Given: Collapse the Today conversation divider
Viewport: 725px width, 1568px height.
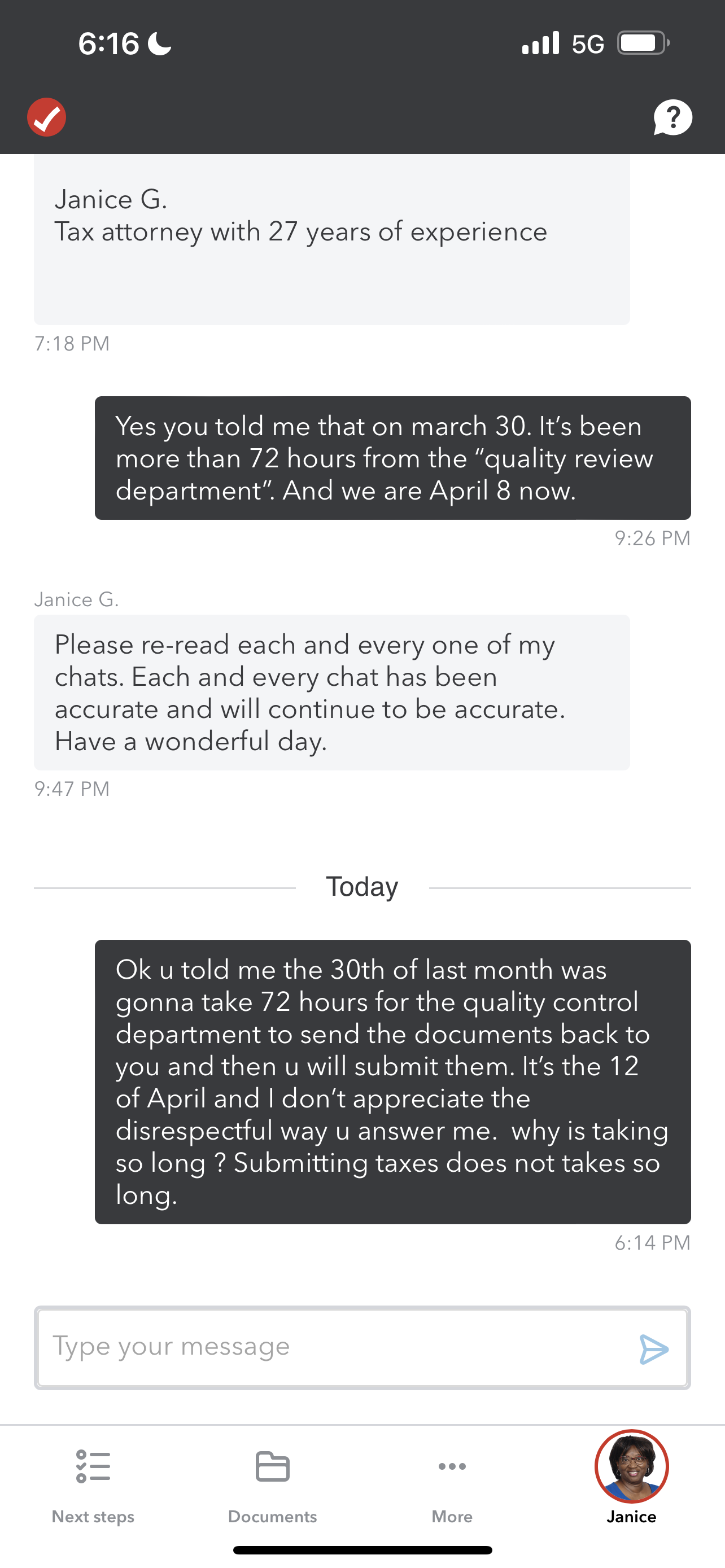Looking at the screenshot, I should [x=362, y=886].
